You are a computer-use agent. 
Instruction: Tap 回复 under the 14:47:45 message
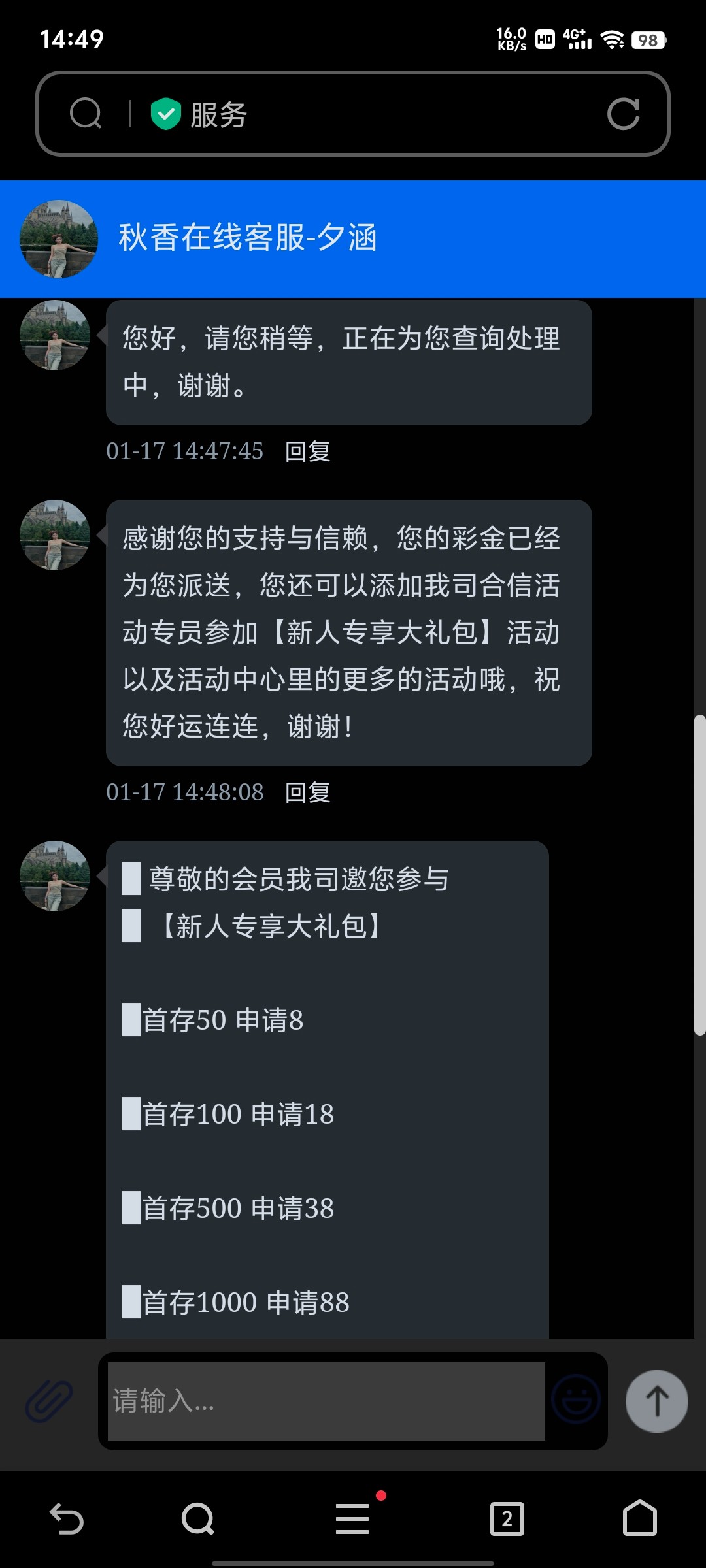coord(308,451)
